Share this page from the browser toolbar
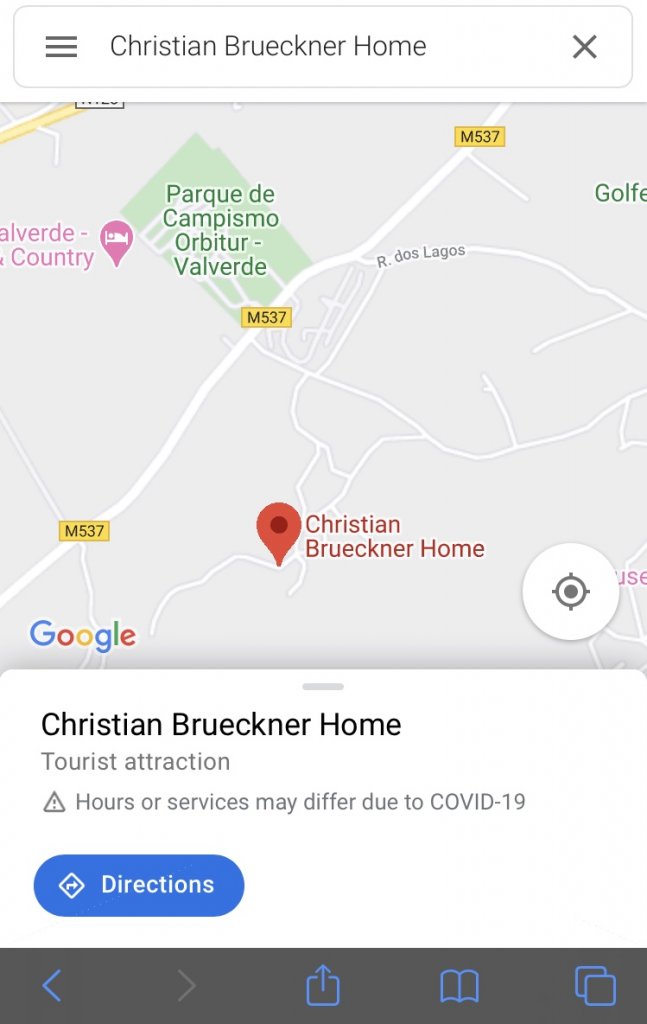647x1024 pixels. (323, 986)
